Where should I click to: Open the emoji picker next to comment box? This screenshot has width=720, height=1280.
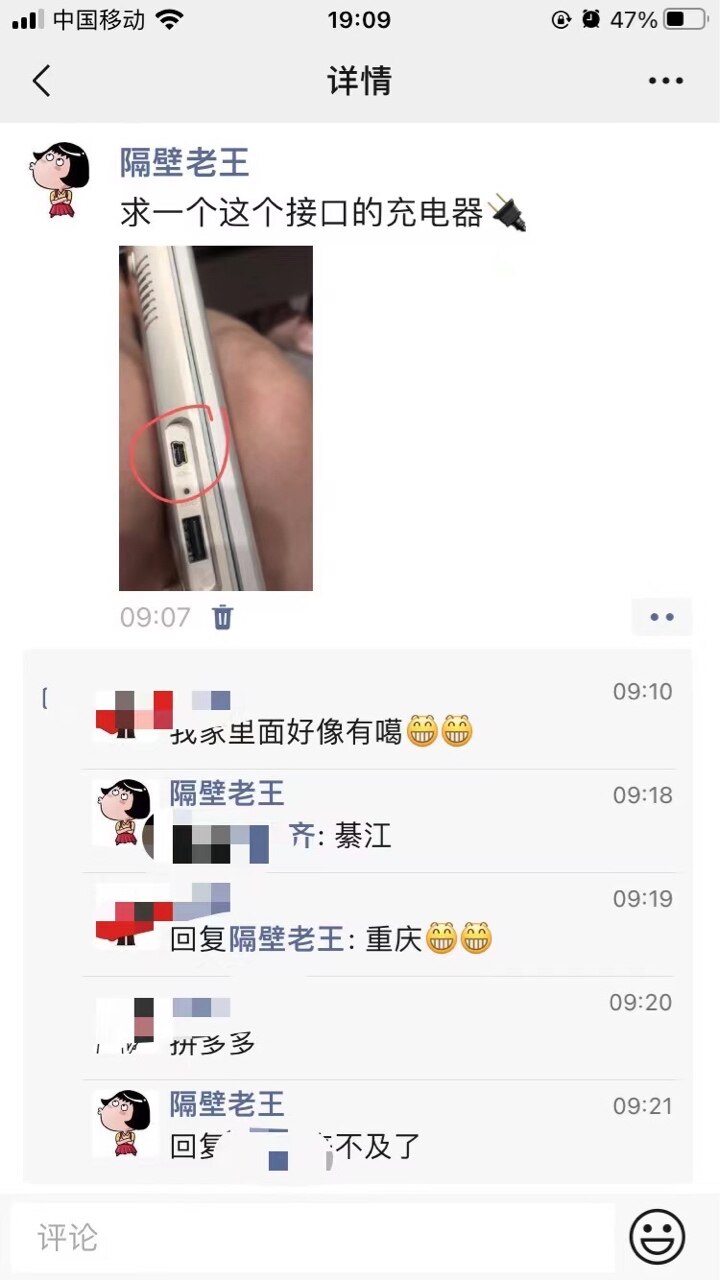click(x=657, y=1237)
